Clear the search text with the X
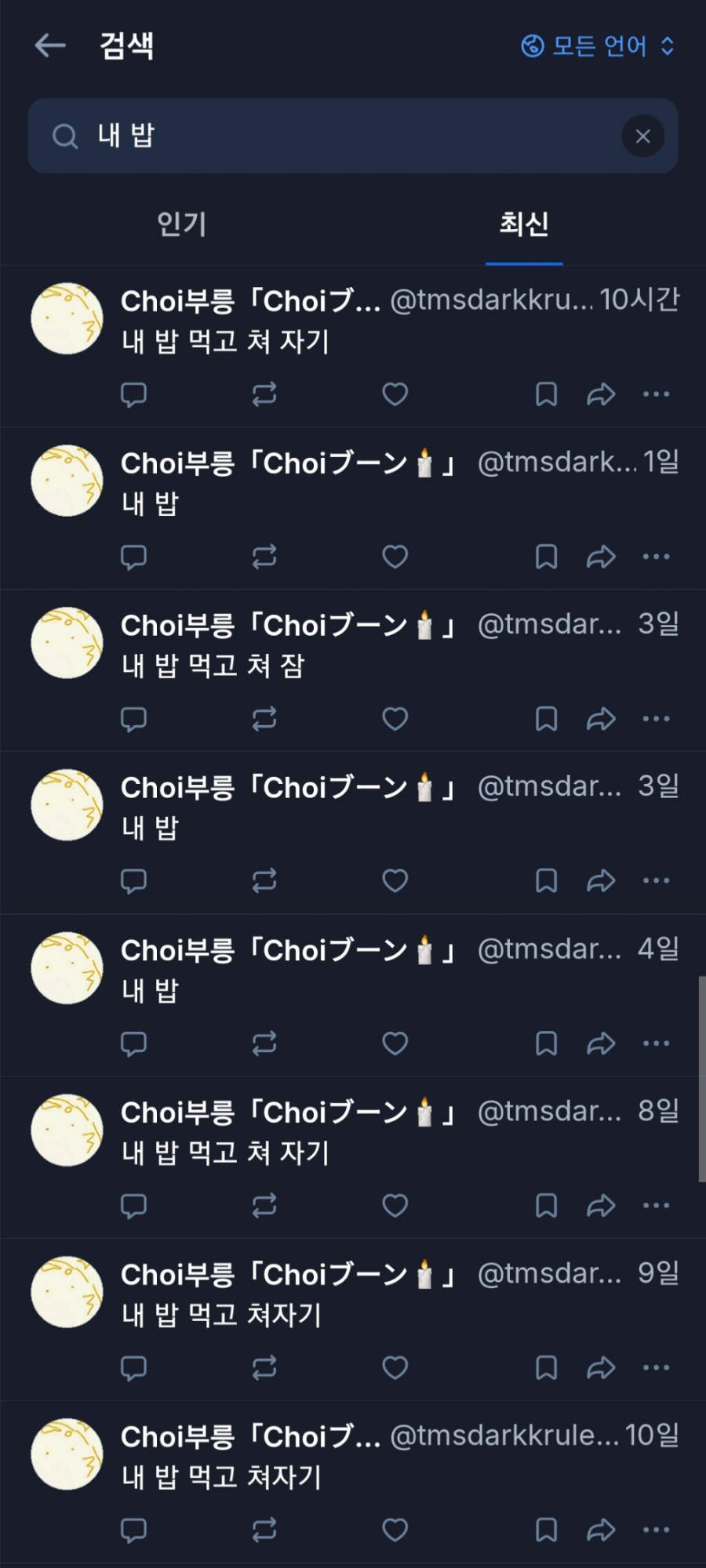Viewport: 706px width, 1568px height. 642,136
